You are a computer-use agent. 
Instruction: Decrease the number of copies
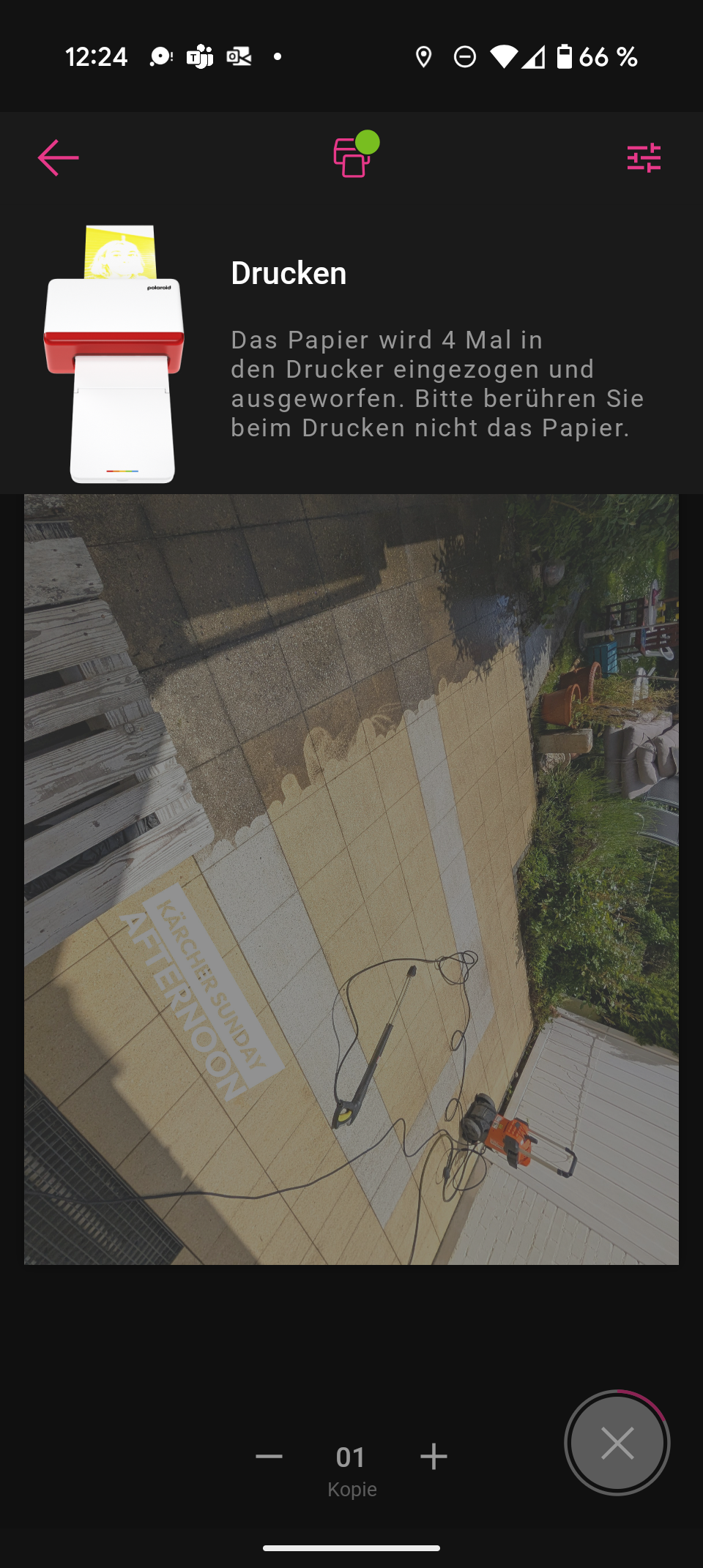(x=269, y=1457)
